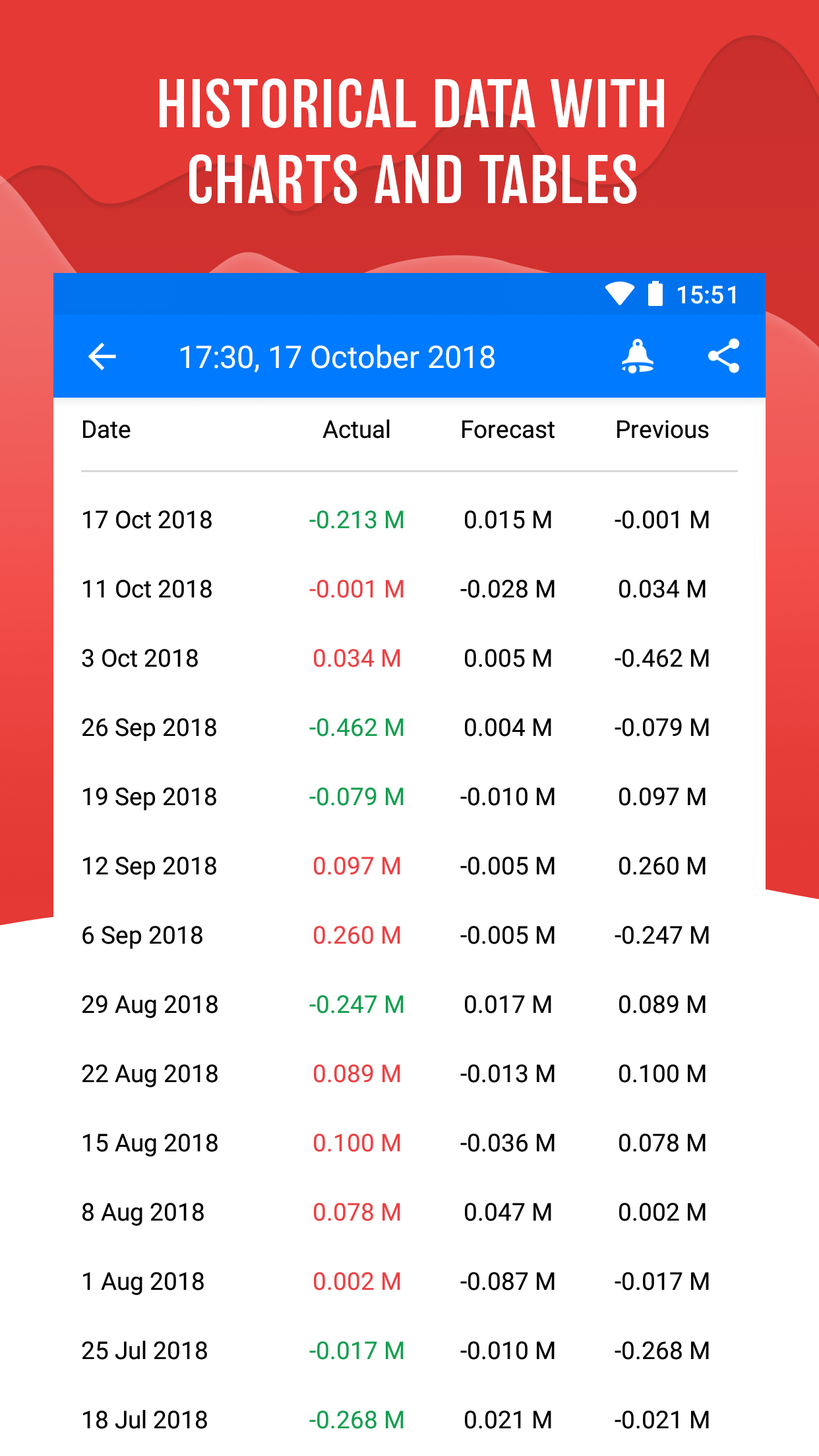Open the price alert bell icon
This screenshot has width=819, height=1456.
coord(637,356)
